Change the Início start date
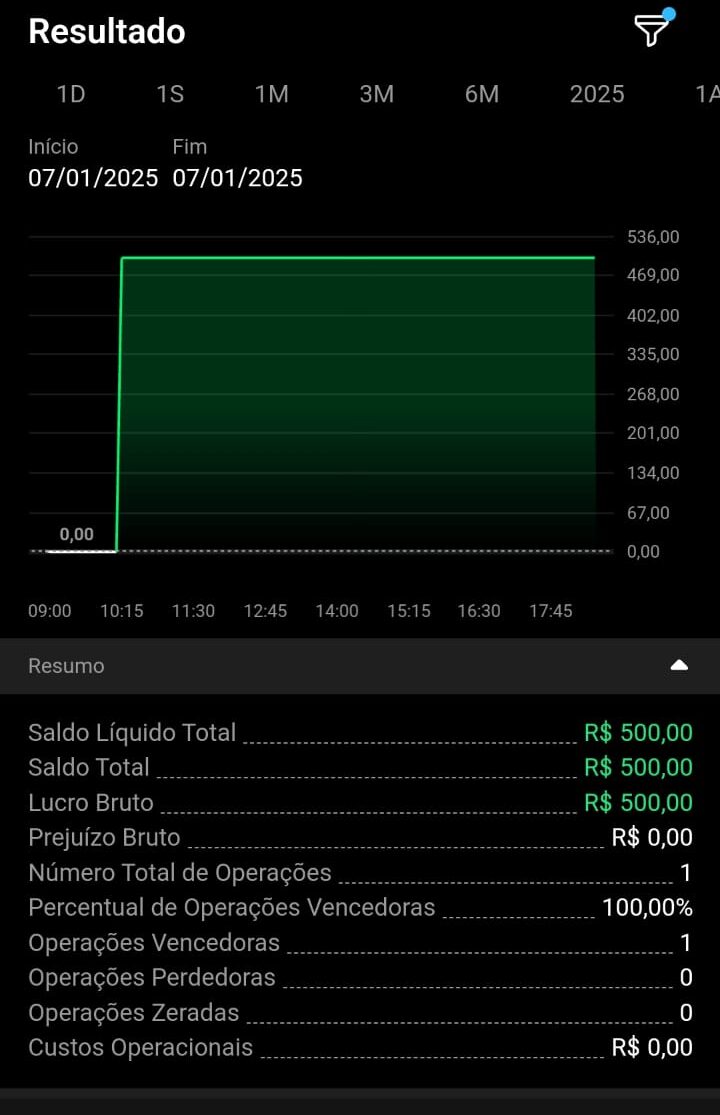 pyautogui.click(x=93, y=178)
